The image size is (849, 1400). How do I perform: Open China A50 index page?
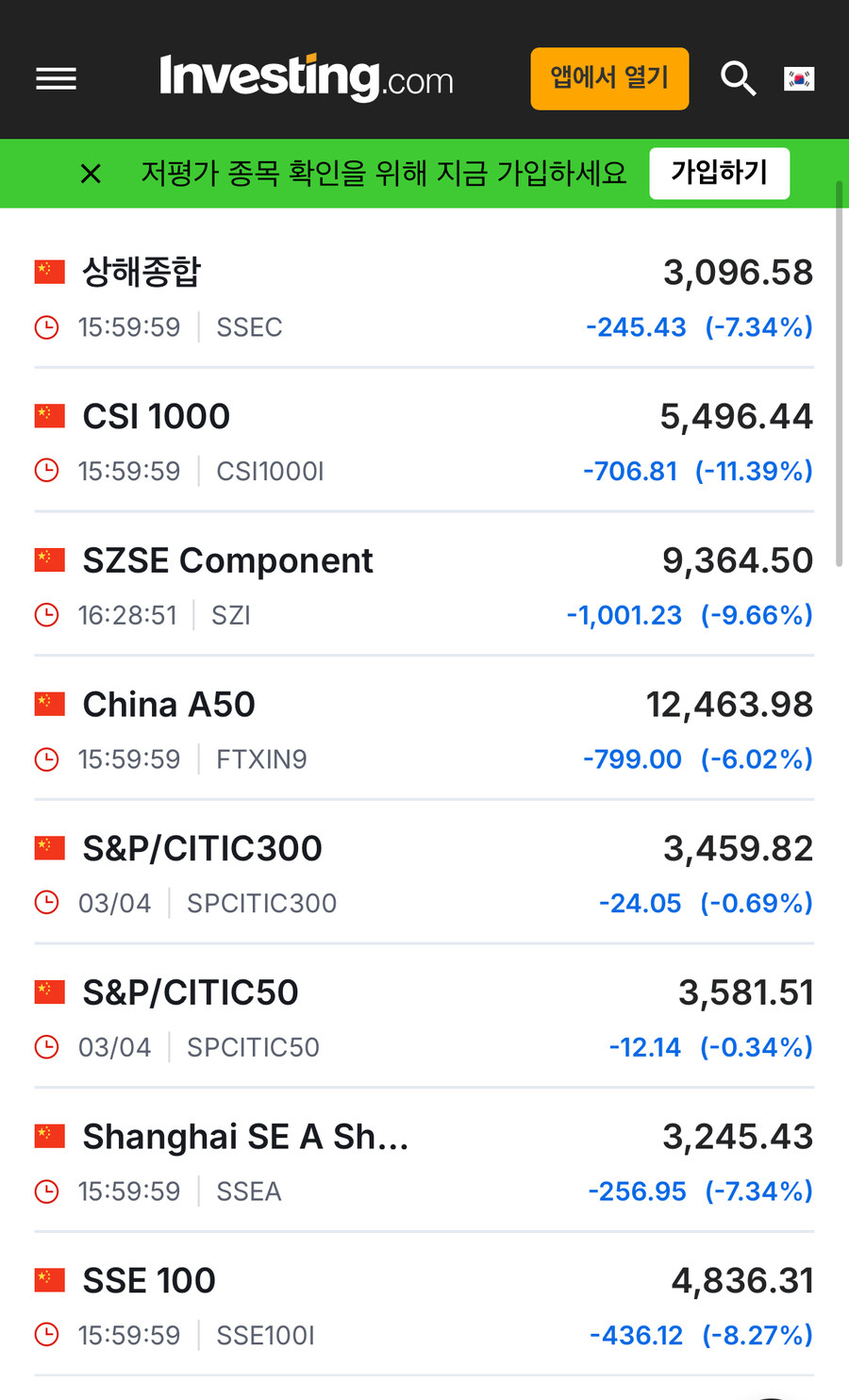[x=169, y=705]
